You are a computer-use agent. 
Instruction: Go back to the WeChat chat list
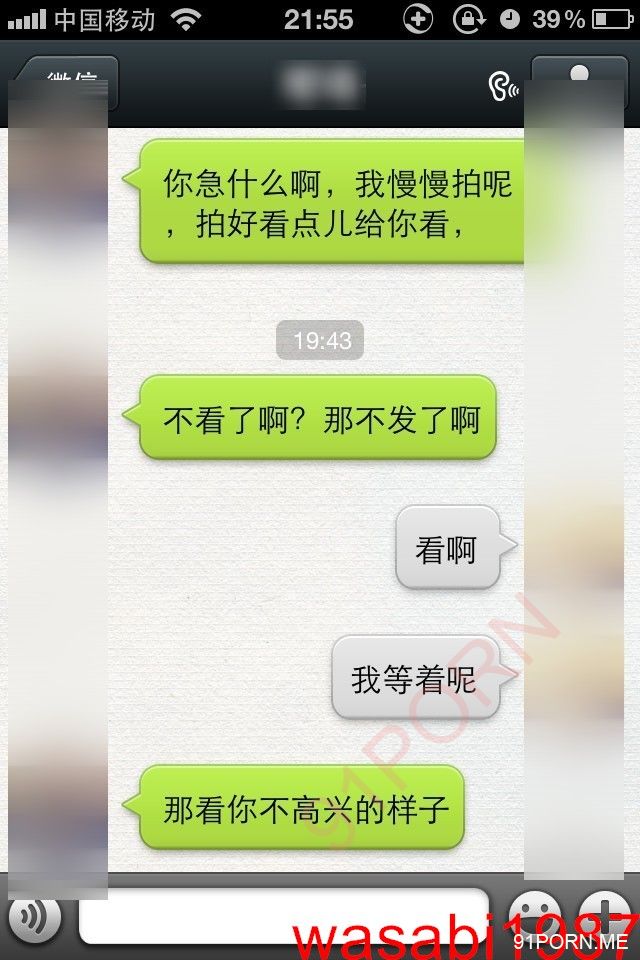pyautogui.click(x=66, y=82)
